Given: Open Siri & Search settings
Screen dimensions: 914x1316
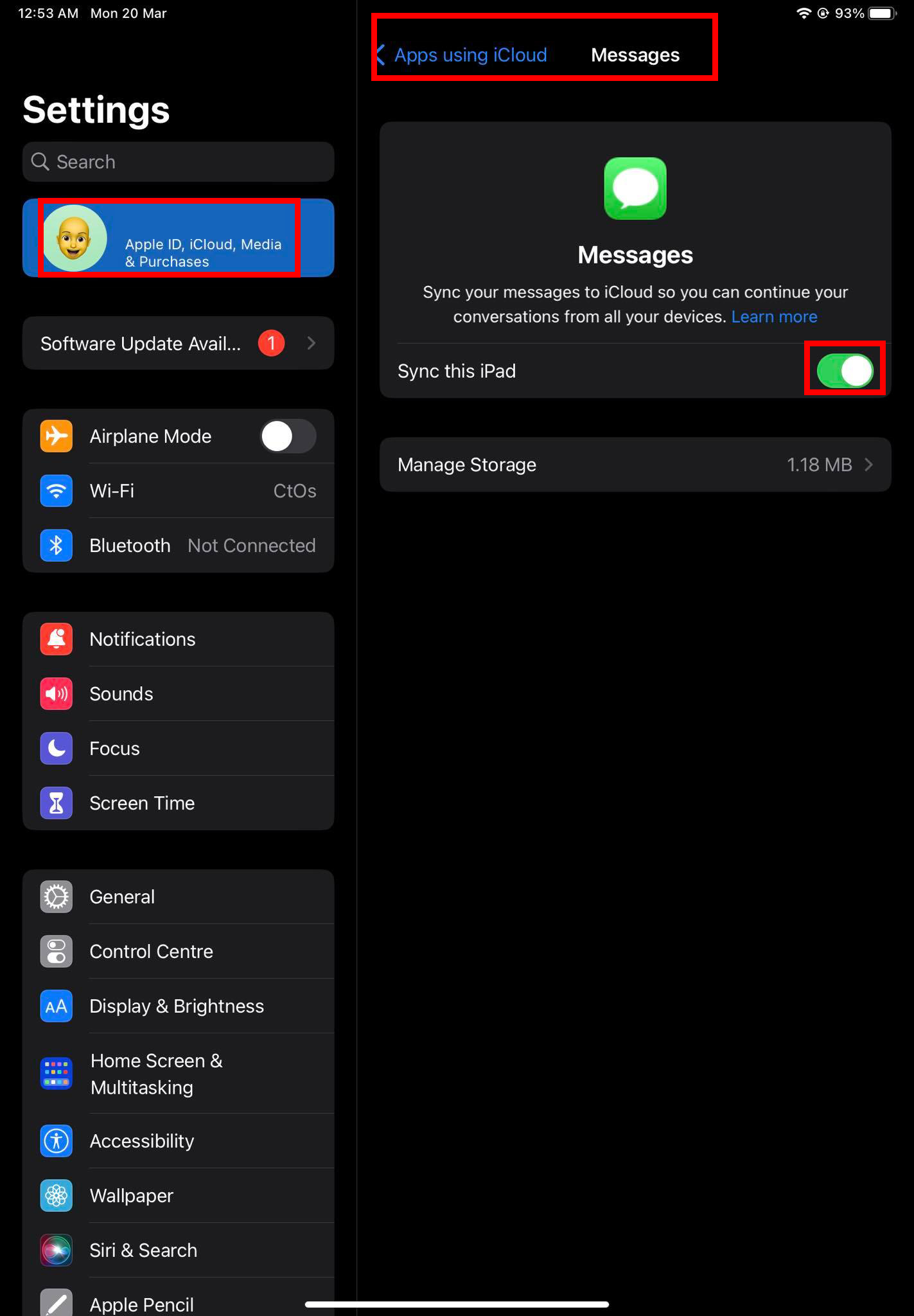Looking at the screenshot, I should [x=178, y=1250].
